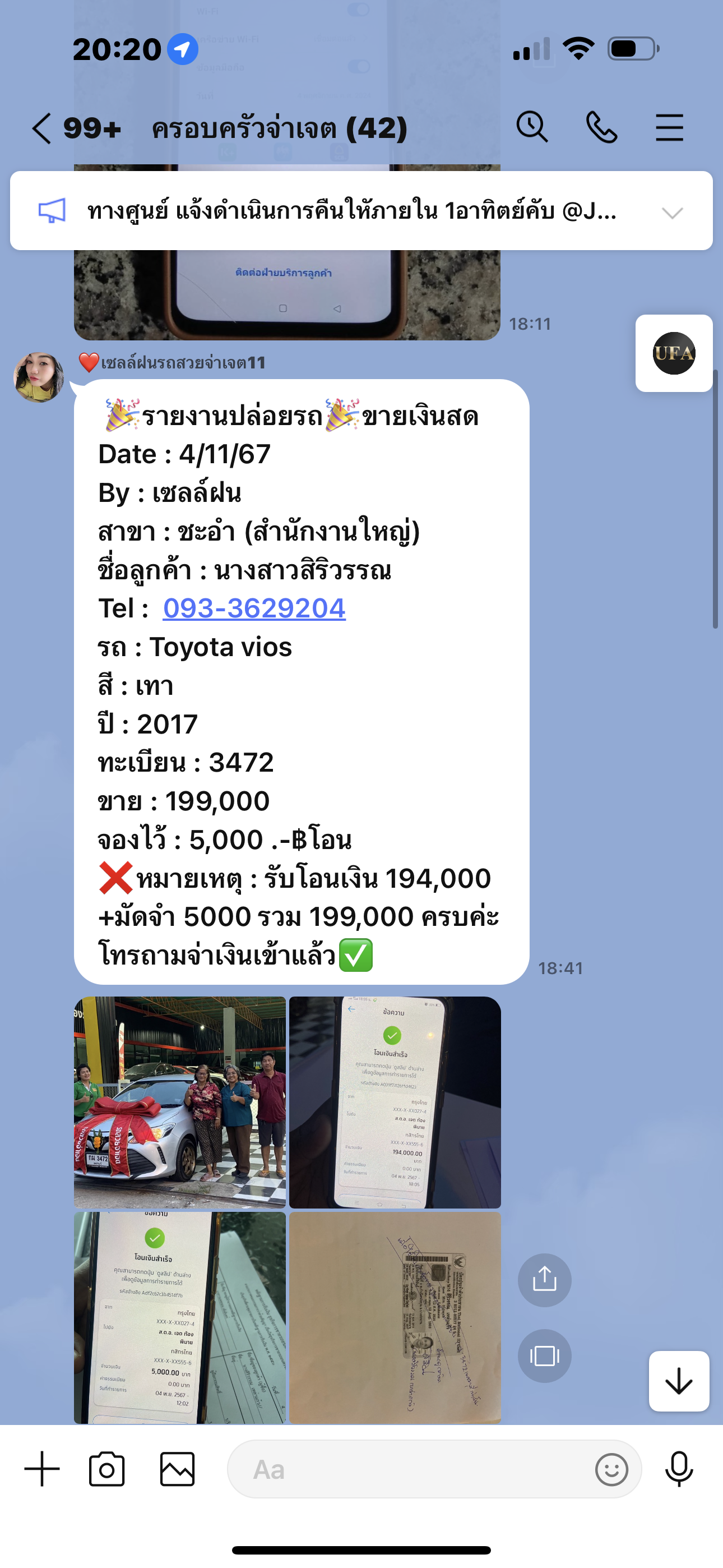The width and height of the screenshot is (723, 1568).
Task: Open the UFA floating thumbnail
Action: coord(674,353)
